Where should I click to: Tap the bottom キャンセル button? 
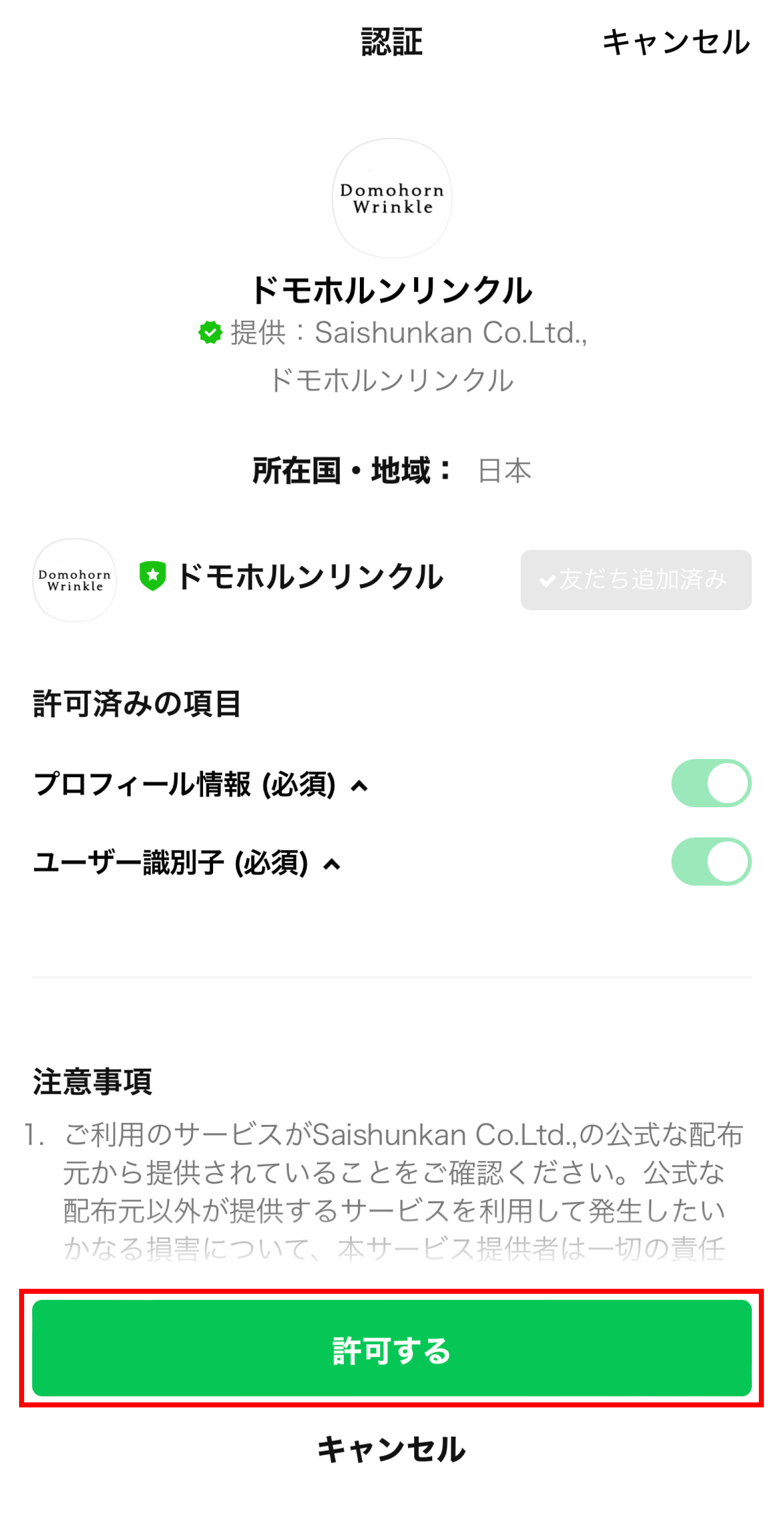(x=391, y=1449)
